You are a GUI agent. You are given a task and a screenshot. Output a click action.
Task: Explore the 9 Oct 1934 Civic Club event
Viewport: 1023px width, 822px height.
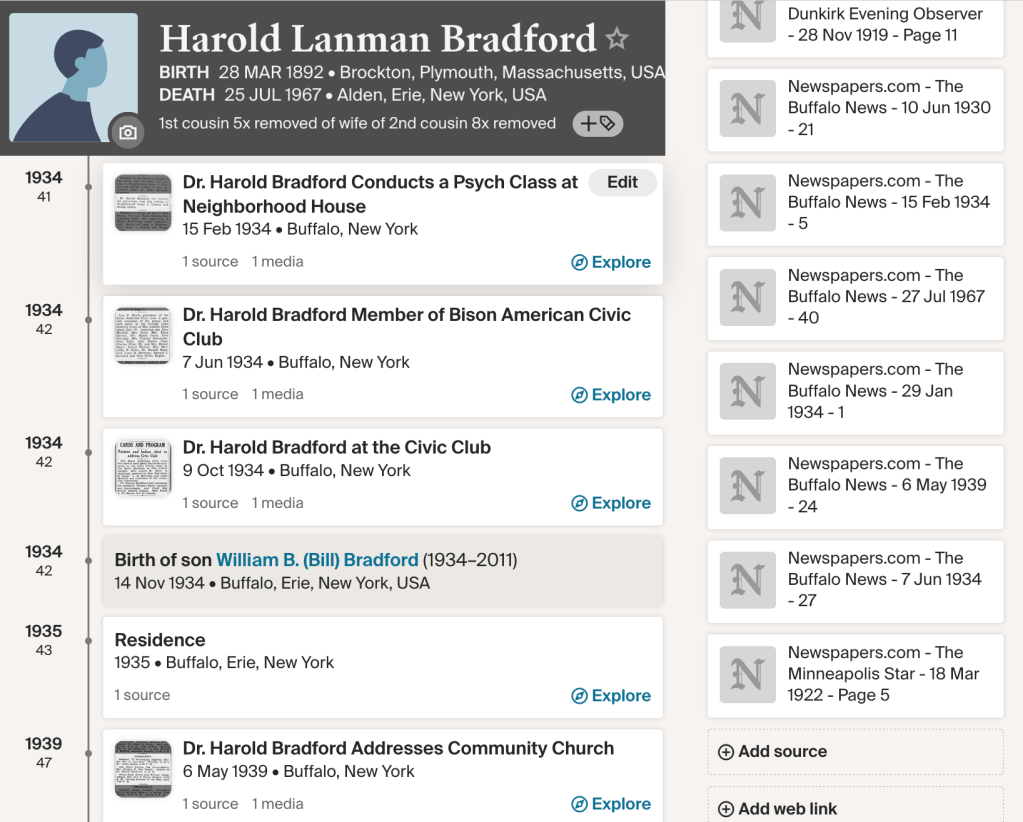(x=611, y=503)
